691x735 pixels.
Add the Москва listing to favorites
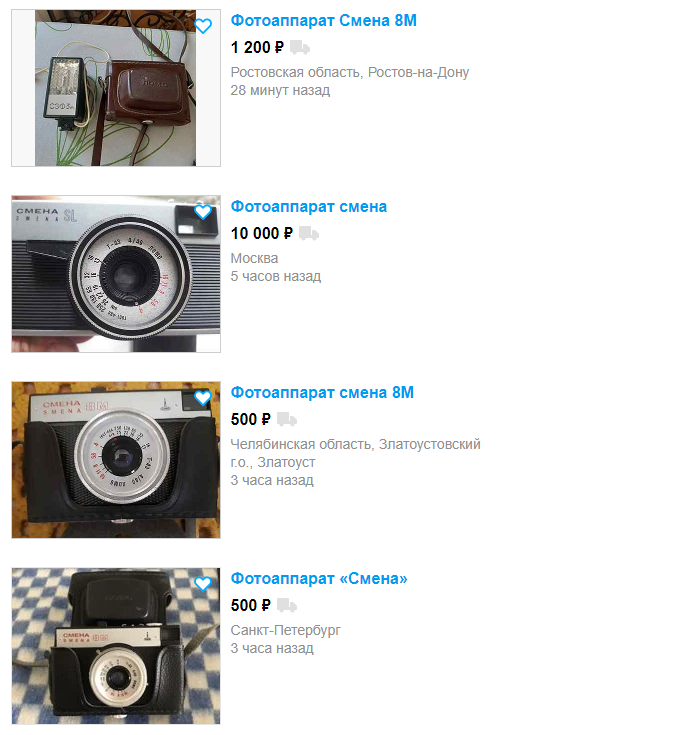(x=203, y=212)
